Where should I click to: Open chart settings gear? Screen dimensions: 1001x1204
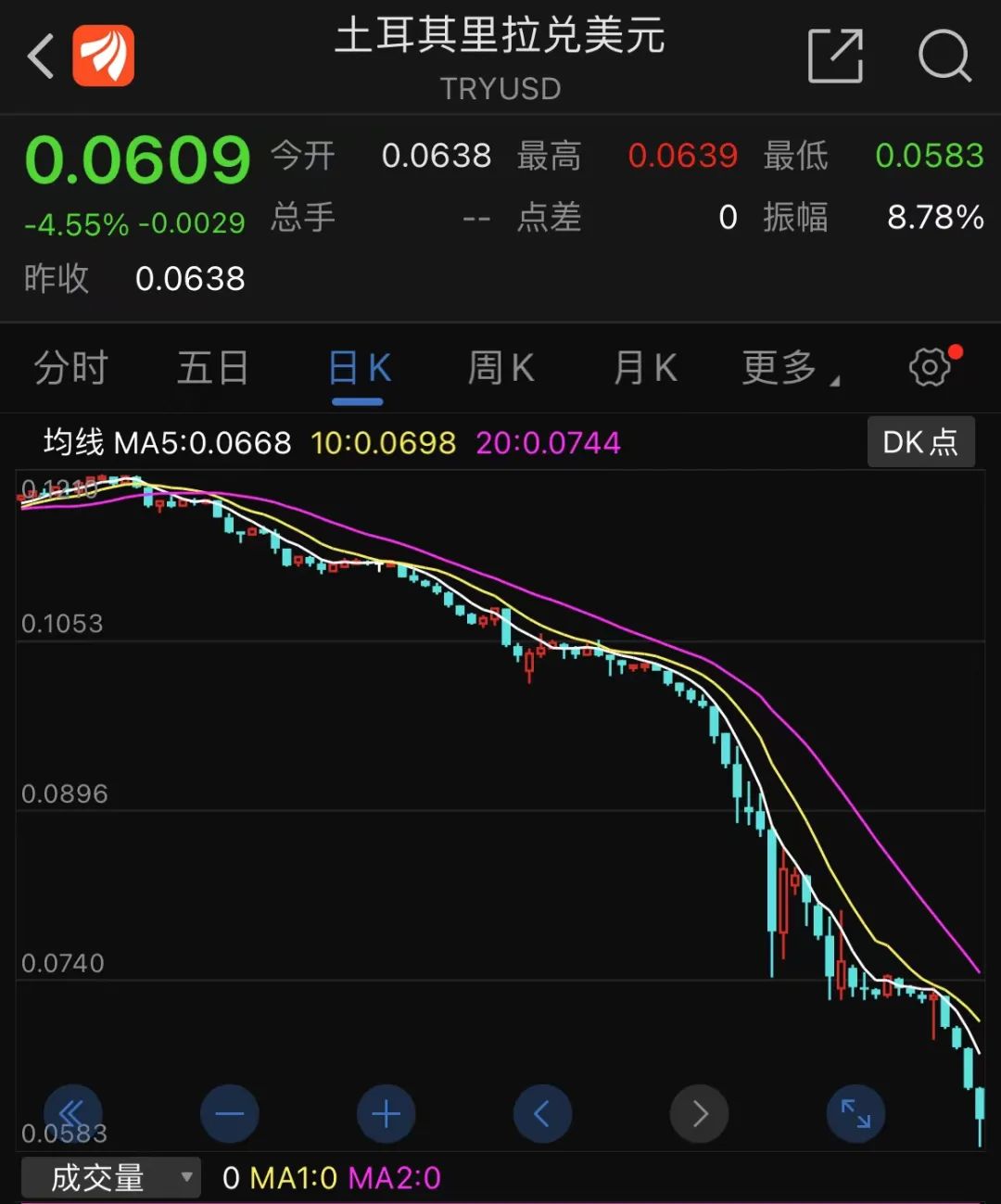[x=930, y=367]
